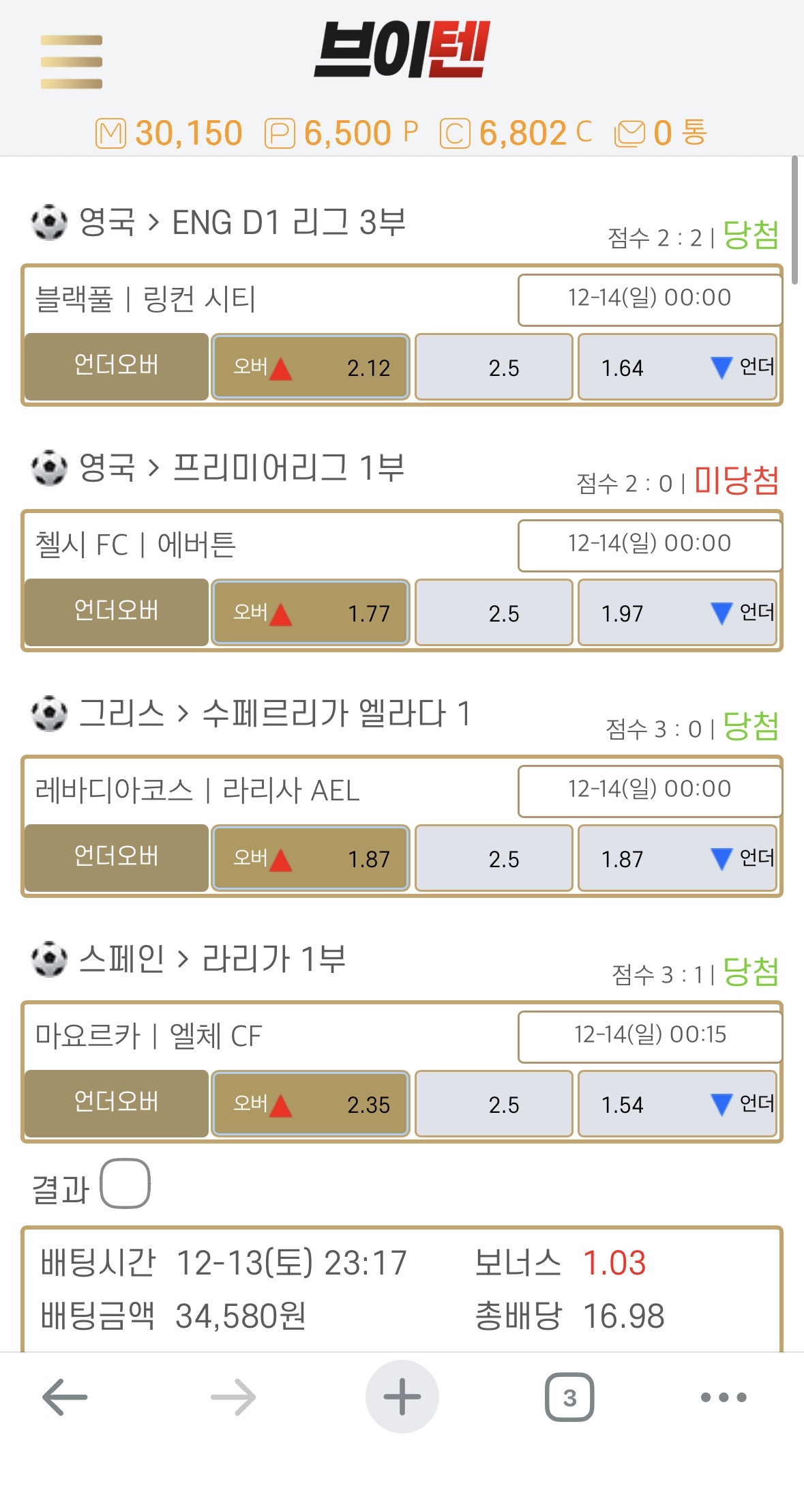
Task: Select 언더 1.97 for 첼시 FC vs 에버튼
Action: pyautogui.click(x=677, y=613)
